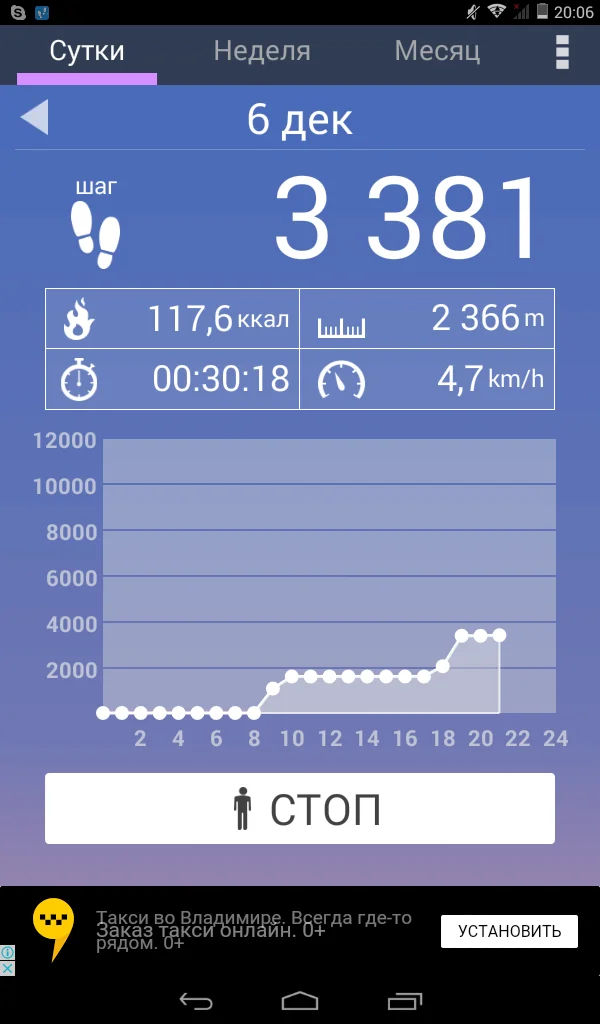Tap the СТОП button to stop step counting
The height and width of the screenshot is (1024, 600).
(300, 808)
